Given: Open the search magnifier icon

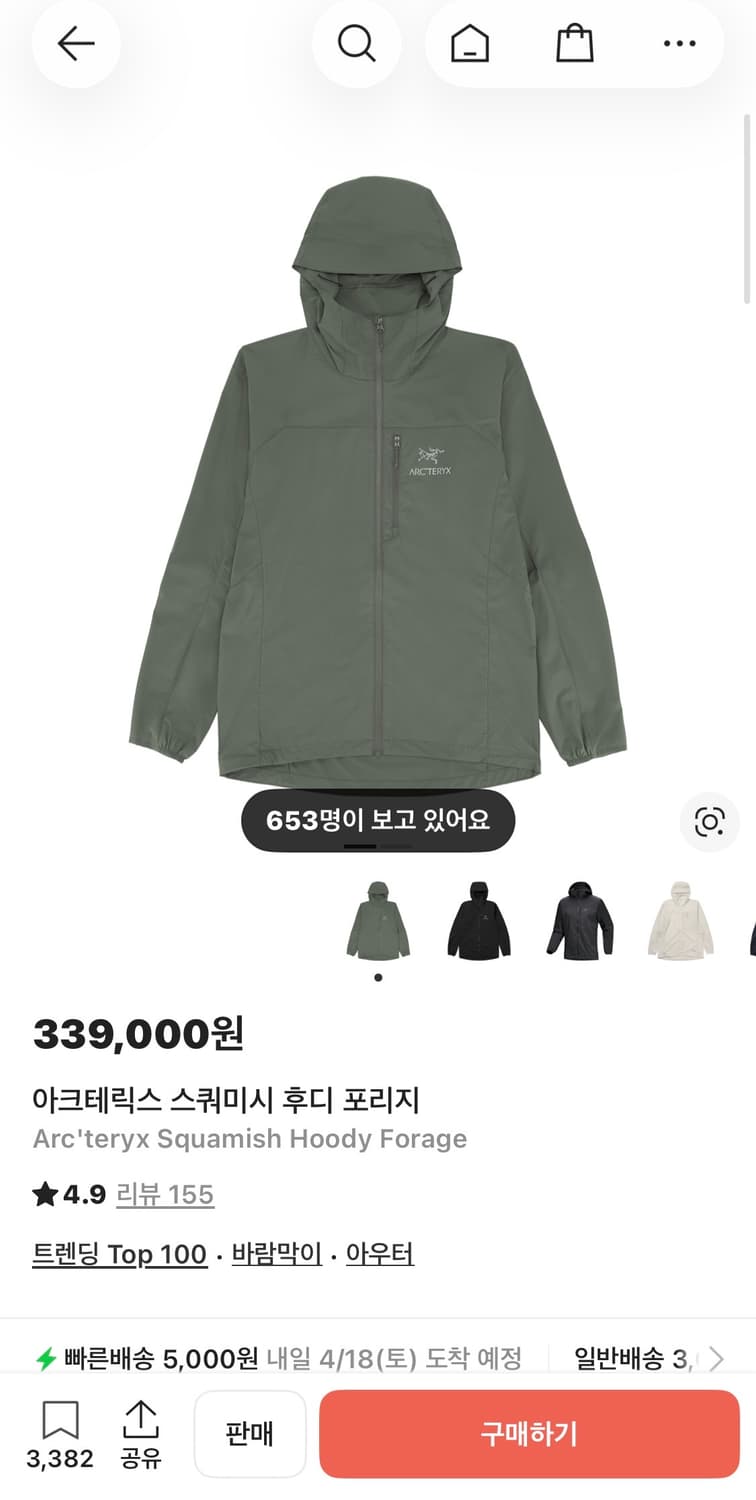Looking at the screenshot, I should tap(357, 43).
